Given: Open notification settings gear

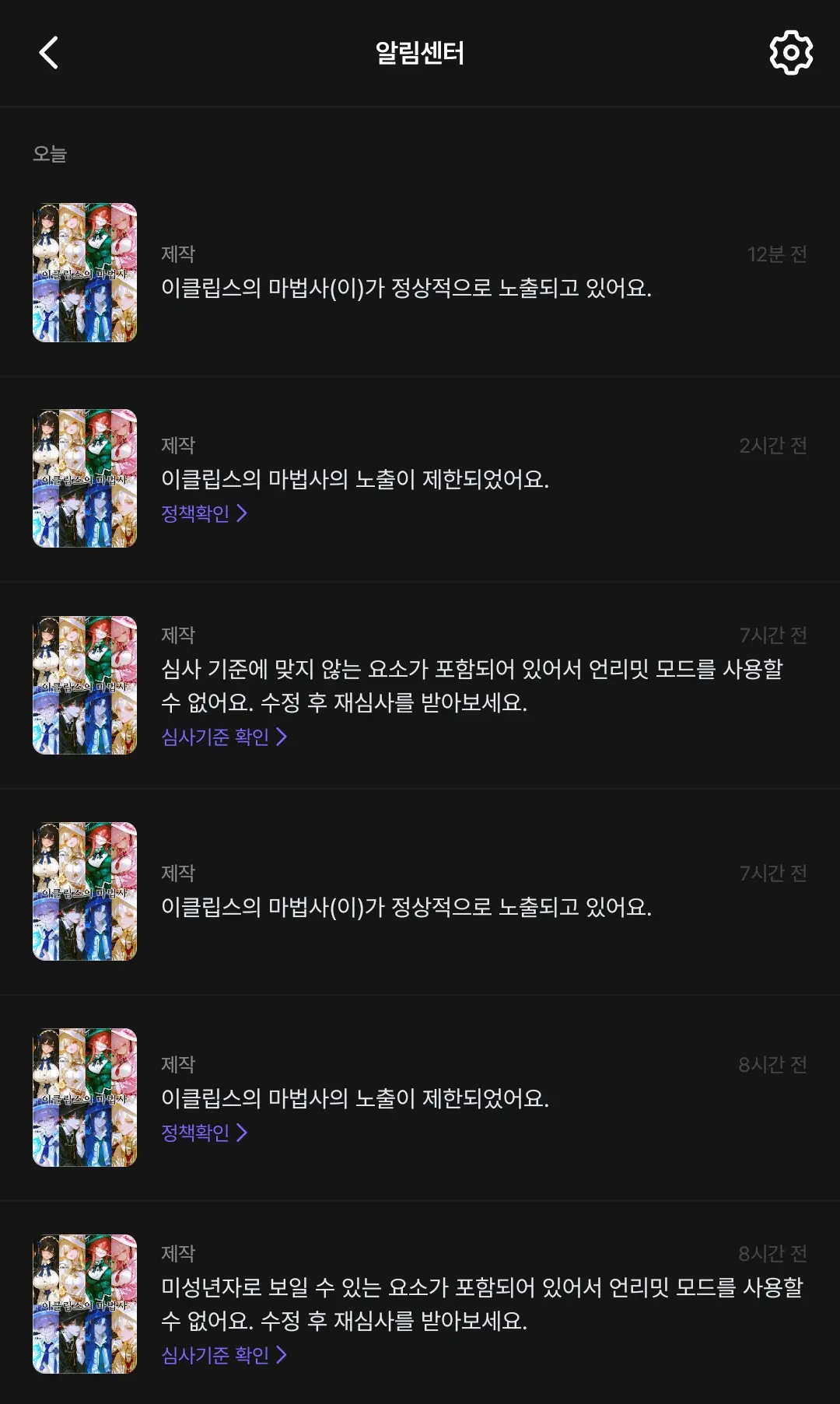Looking at the screenshot, I should 791,53.
